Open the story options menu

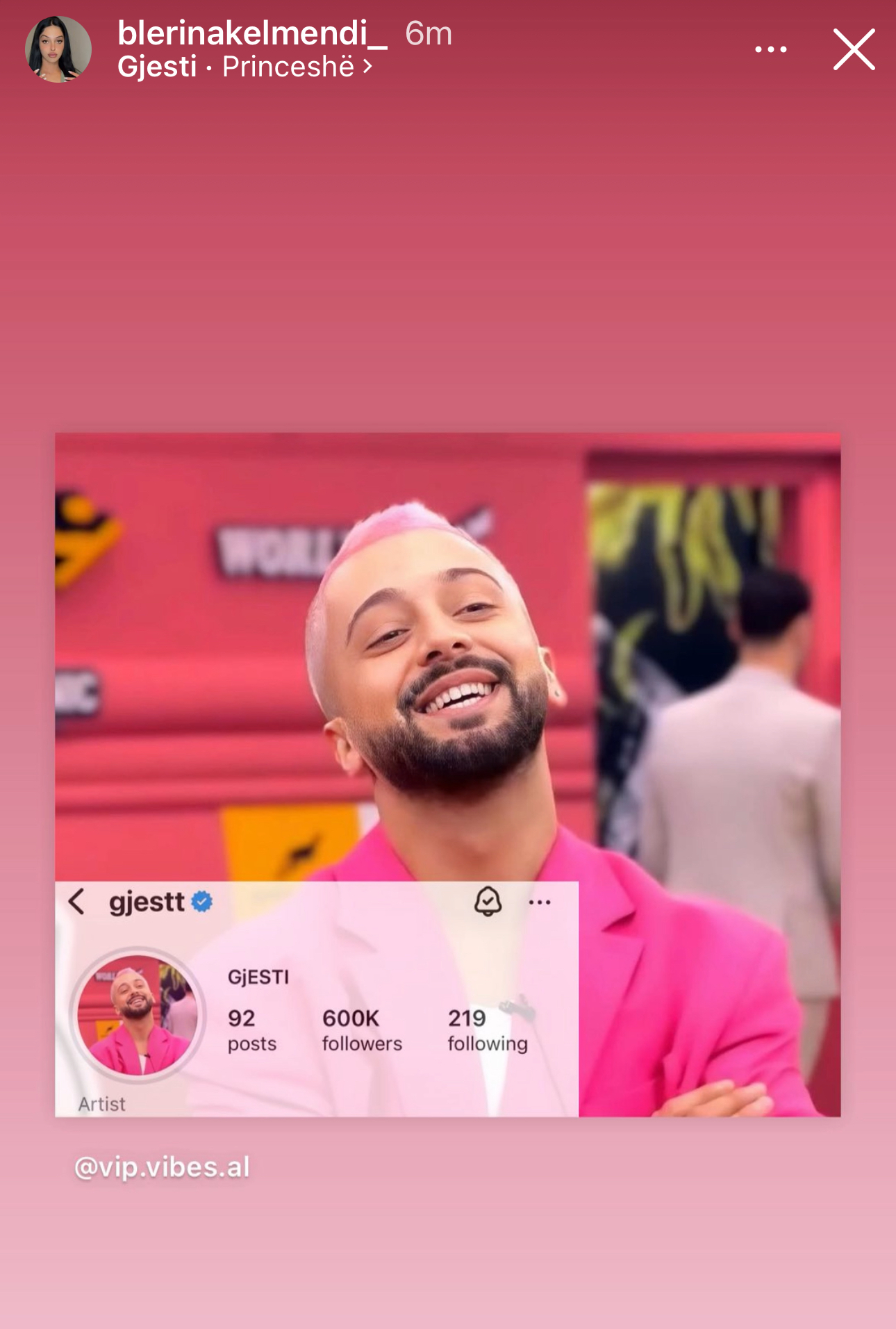[x=770, y=49]
